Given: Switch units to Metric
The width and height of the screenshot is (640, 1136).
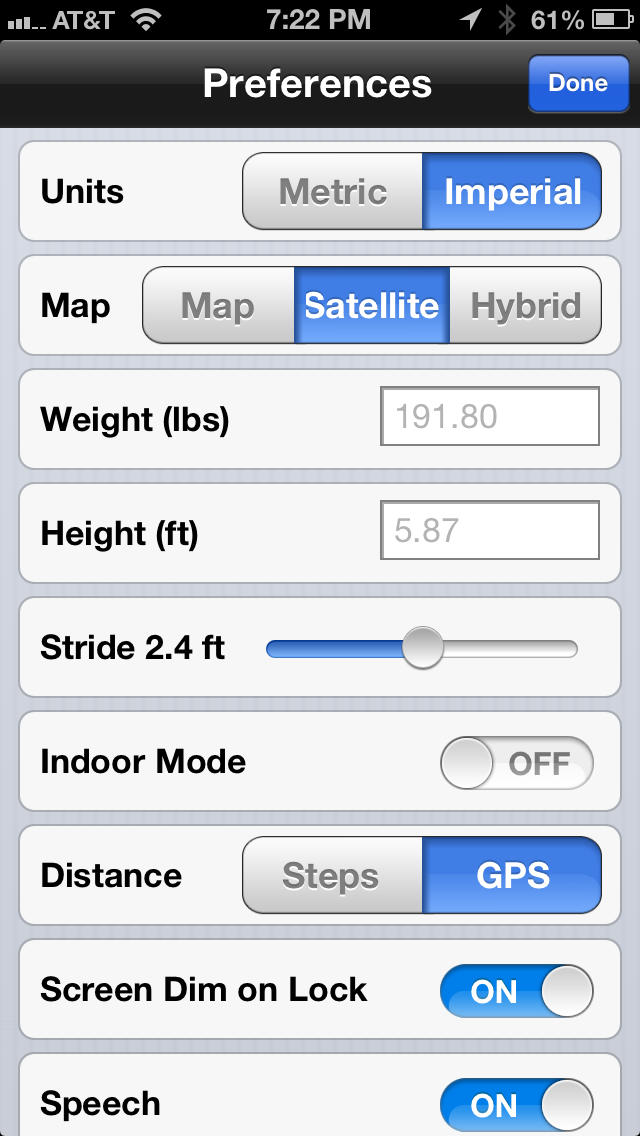Looking at the screenshot, I should 333,191.
